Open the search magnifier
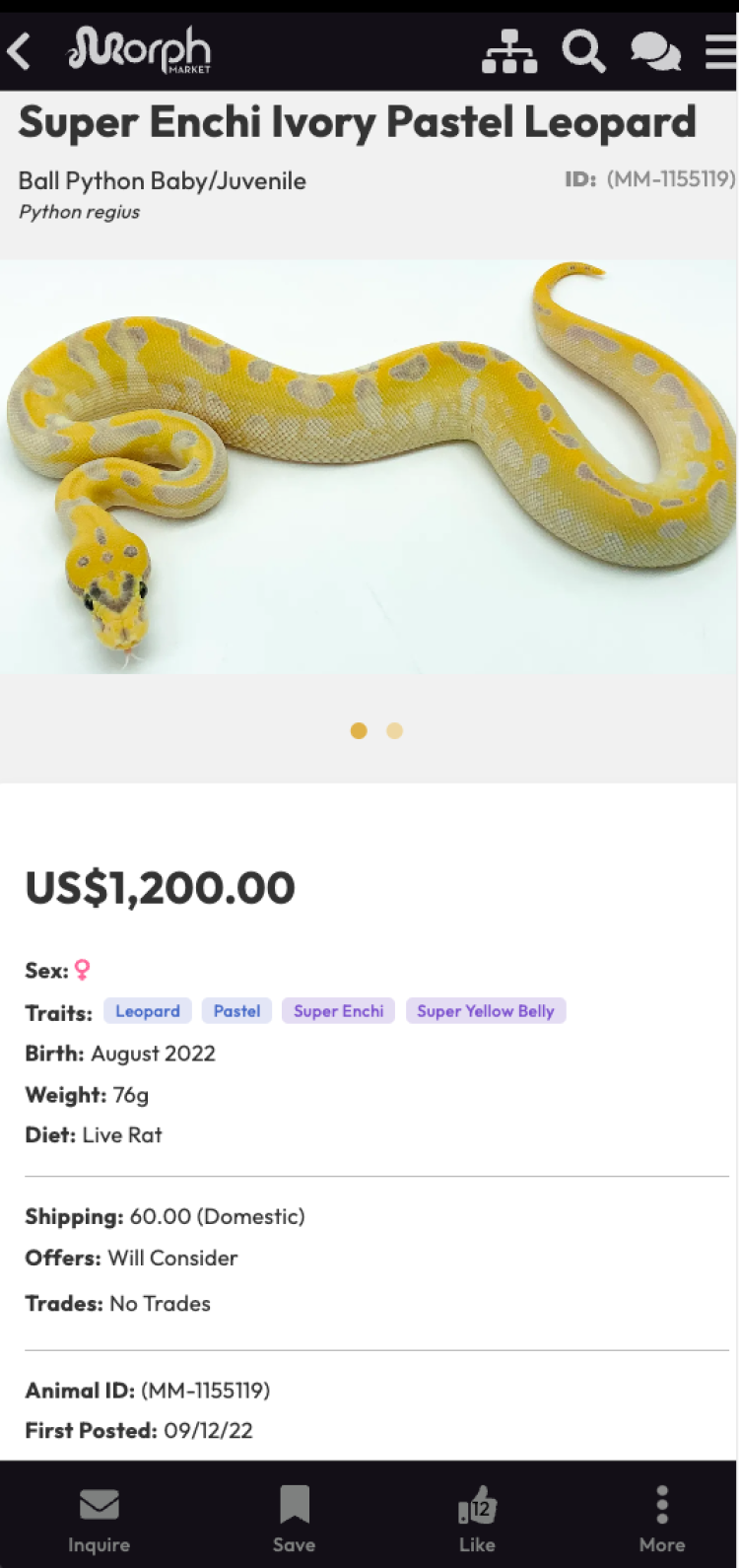Viewport: 739px width, 1568px height. 583,51
